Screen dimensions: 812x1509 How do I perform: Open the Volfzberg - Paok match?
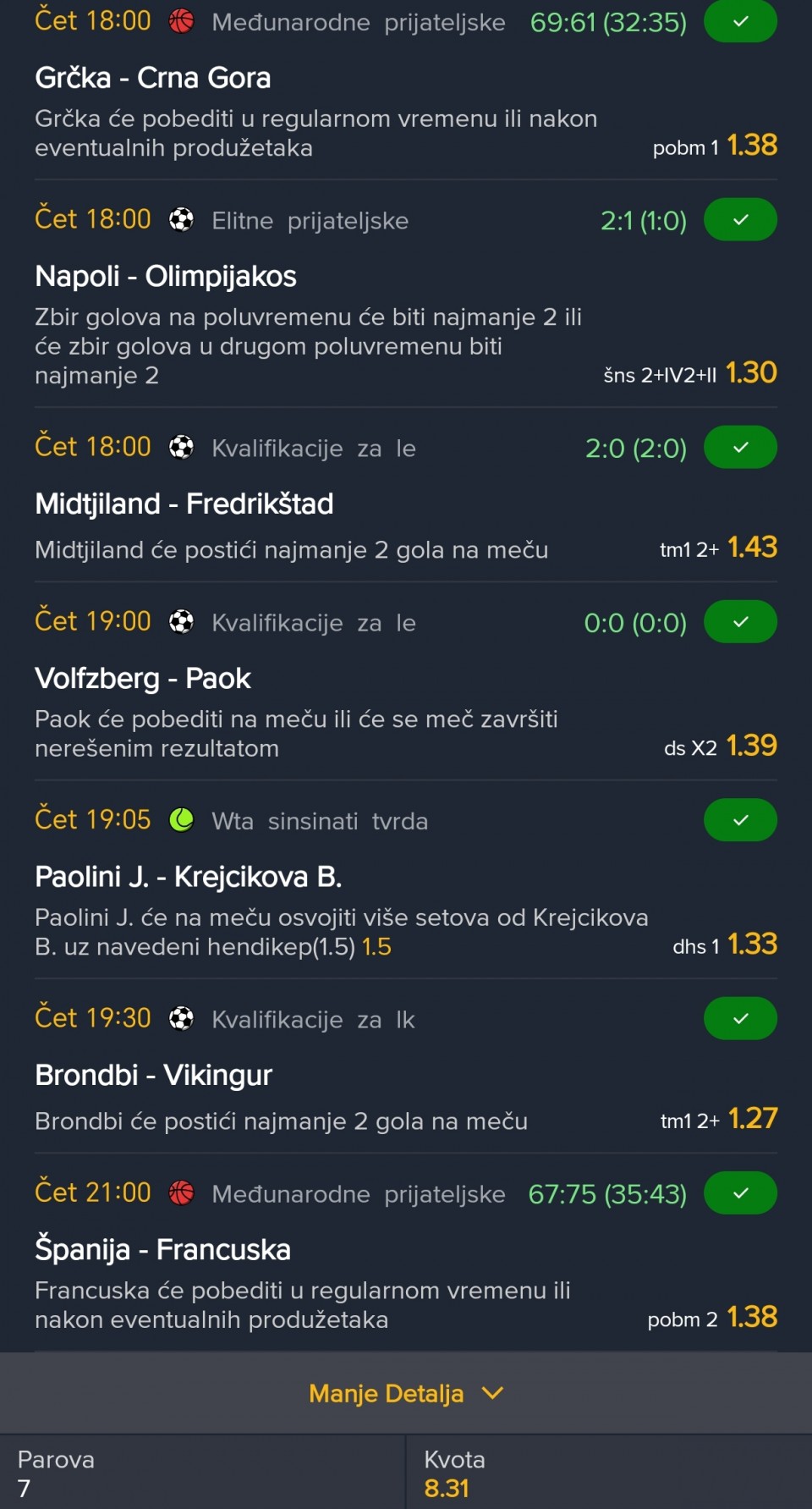click(x=143, y=678)
